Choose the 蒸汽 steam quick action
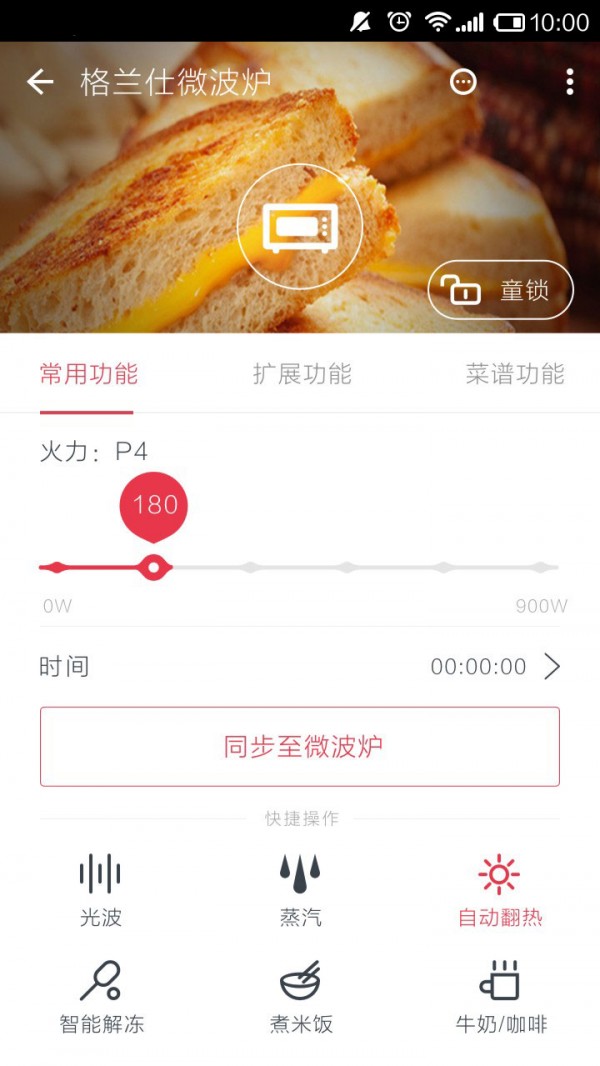600x1066 pixels. [300, 890]
